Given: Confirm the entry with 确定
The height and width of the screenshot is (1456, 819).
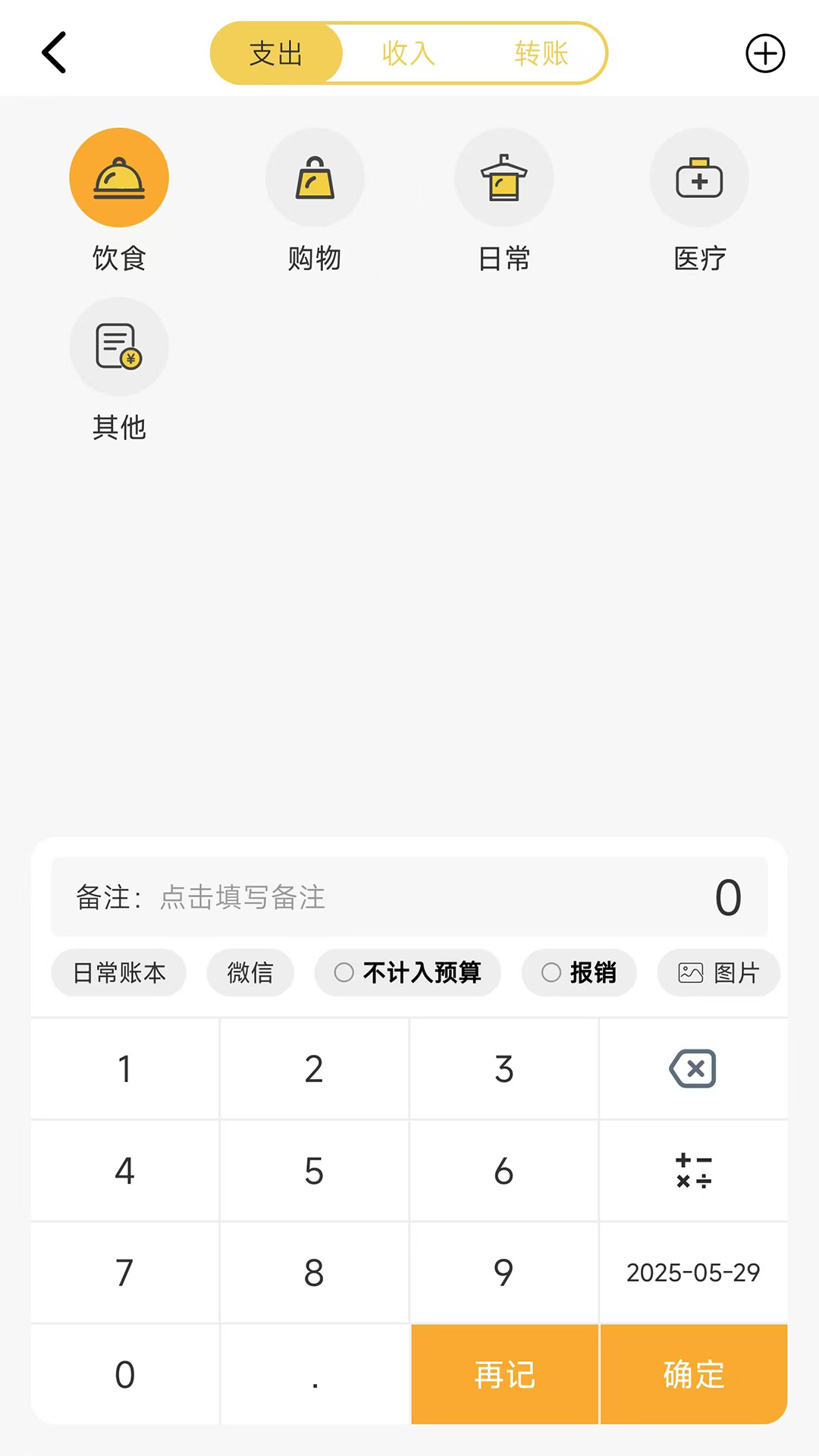Looking at the screenshot, I should tap(694, 1374).
